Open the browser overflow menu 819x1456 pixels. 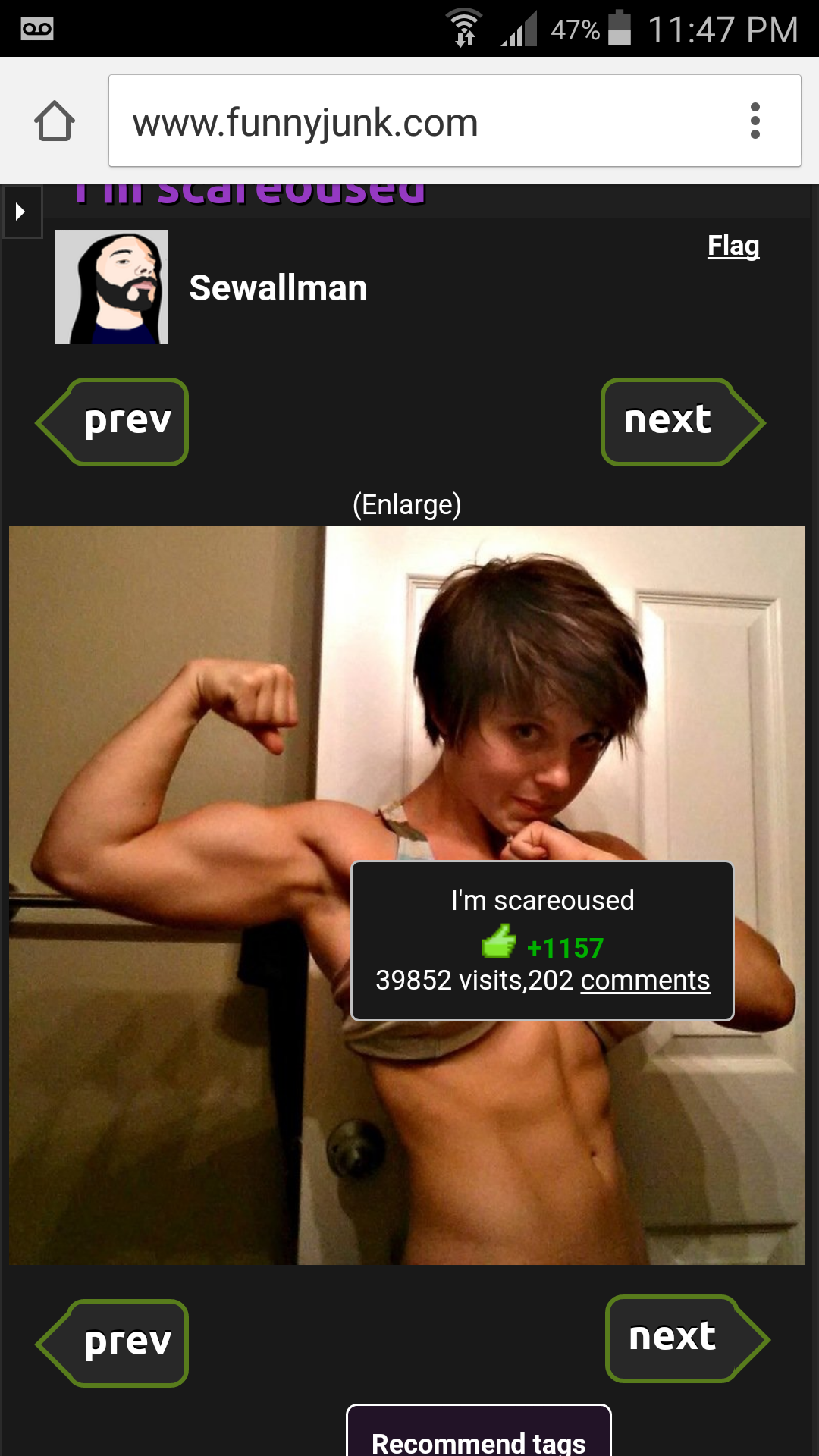point(755,121)
